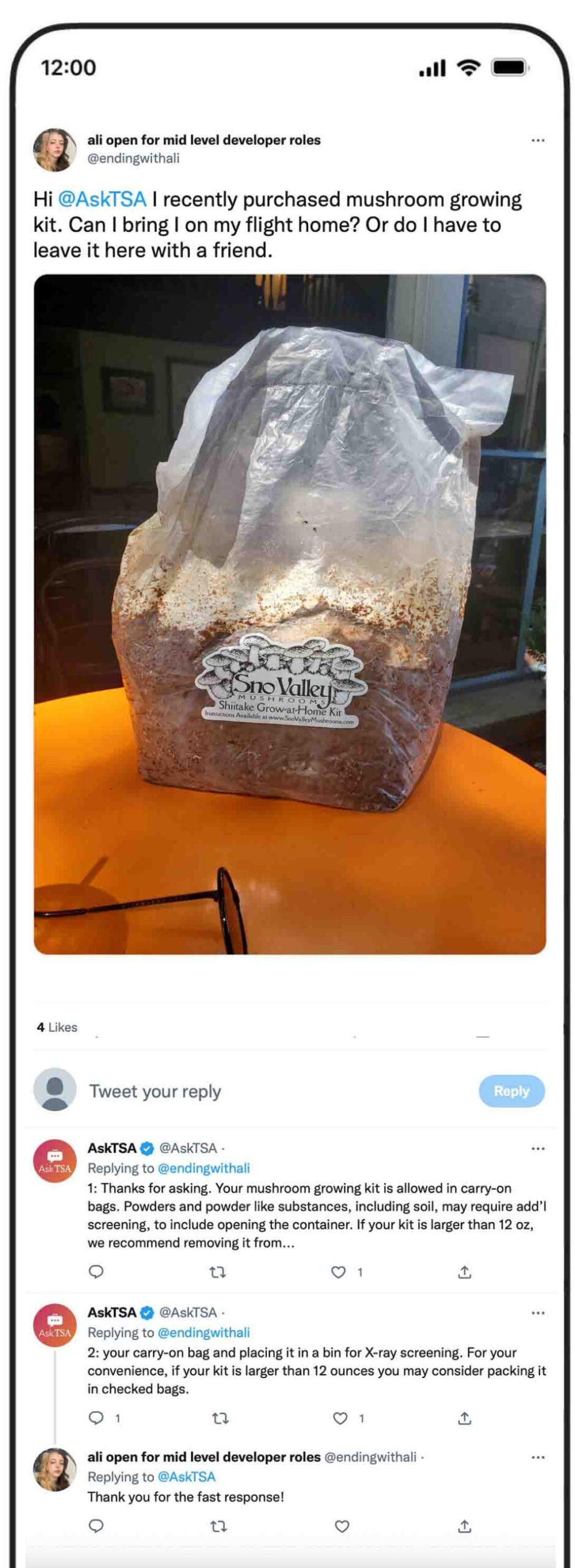The height and width of the screenshot is (1568, 575).
Task: Comment on AskTSA's reply starting "2:"
Action: click(96, 1418)
